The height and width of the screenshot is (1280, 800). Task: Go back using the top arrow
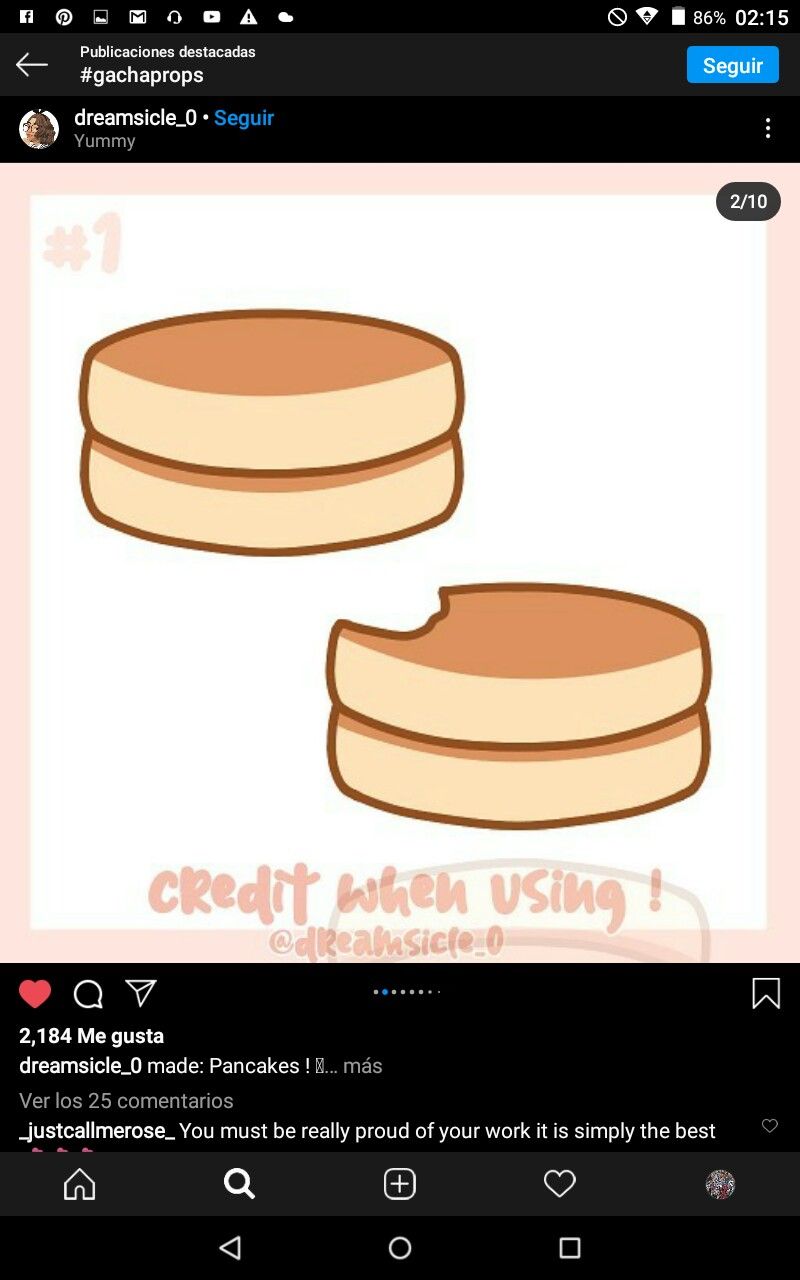(32, 65)
